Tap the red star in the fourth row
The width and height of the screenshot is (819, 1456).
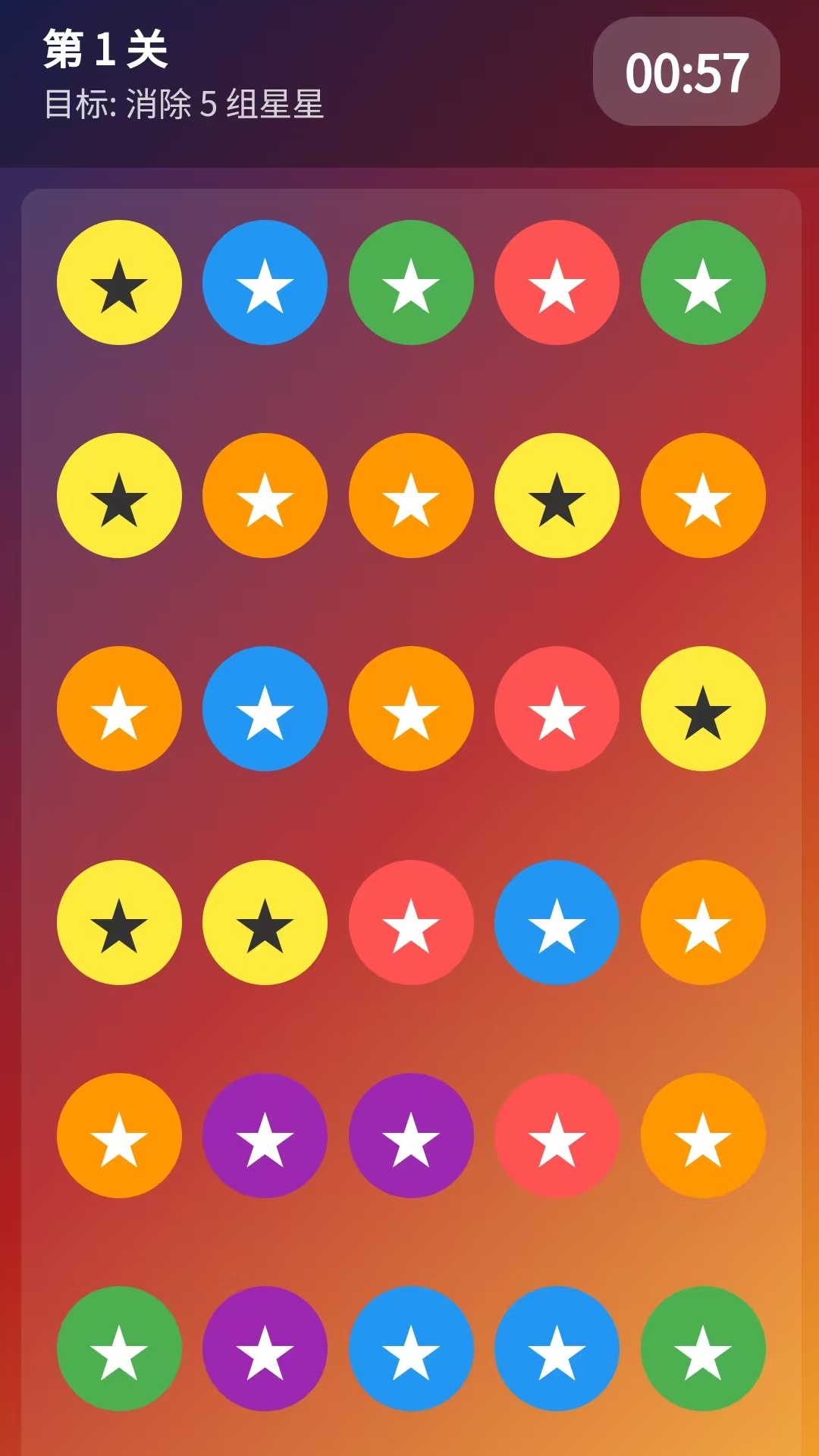pos(411,922)
